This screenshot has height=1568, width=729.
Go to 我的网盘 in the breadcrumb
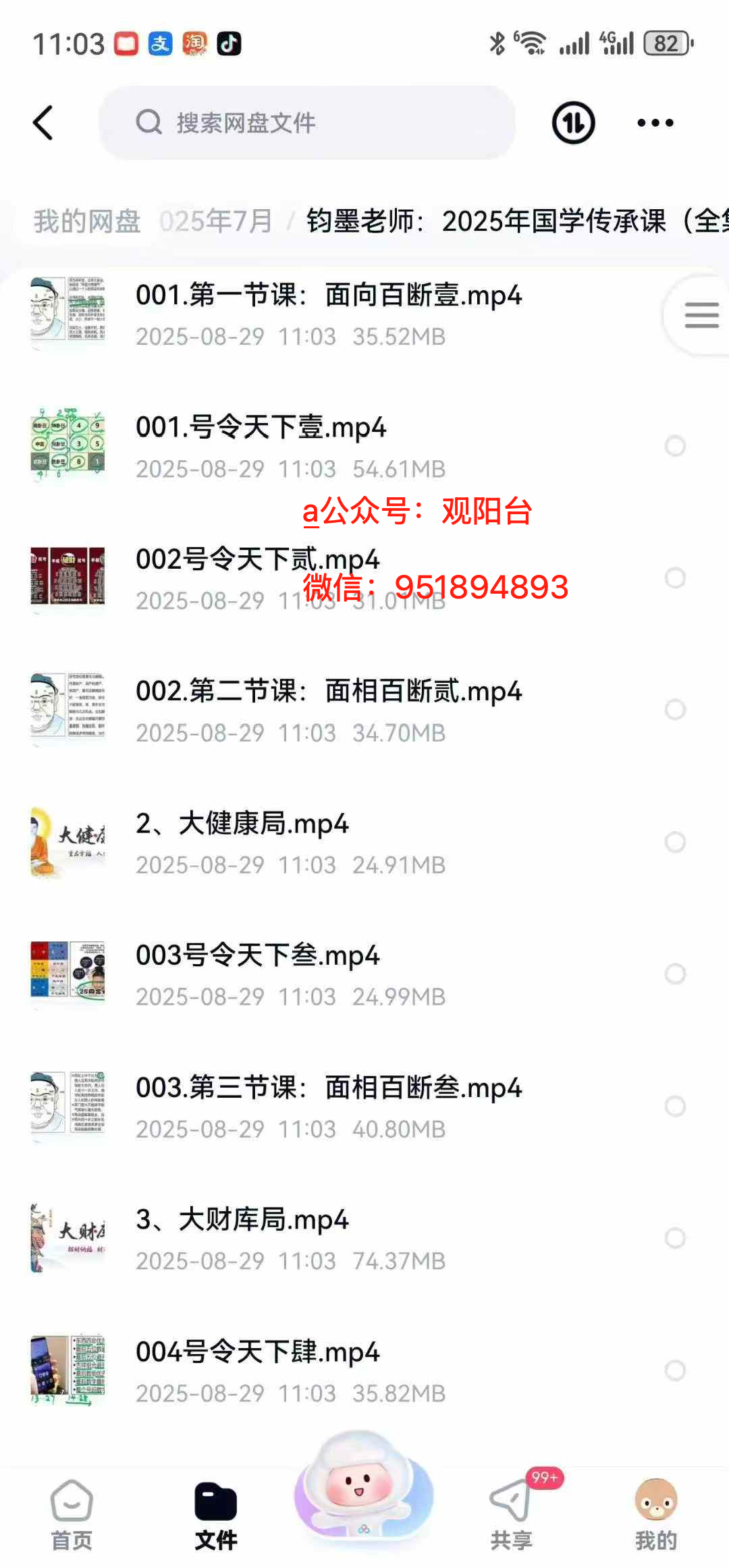pyautogui.click(x=87, y=221)
